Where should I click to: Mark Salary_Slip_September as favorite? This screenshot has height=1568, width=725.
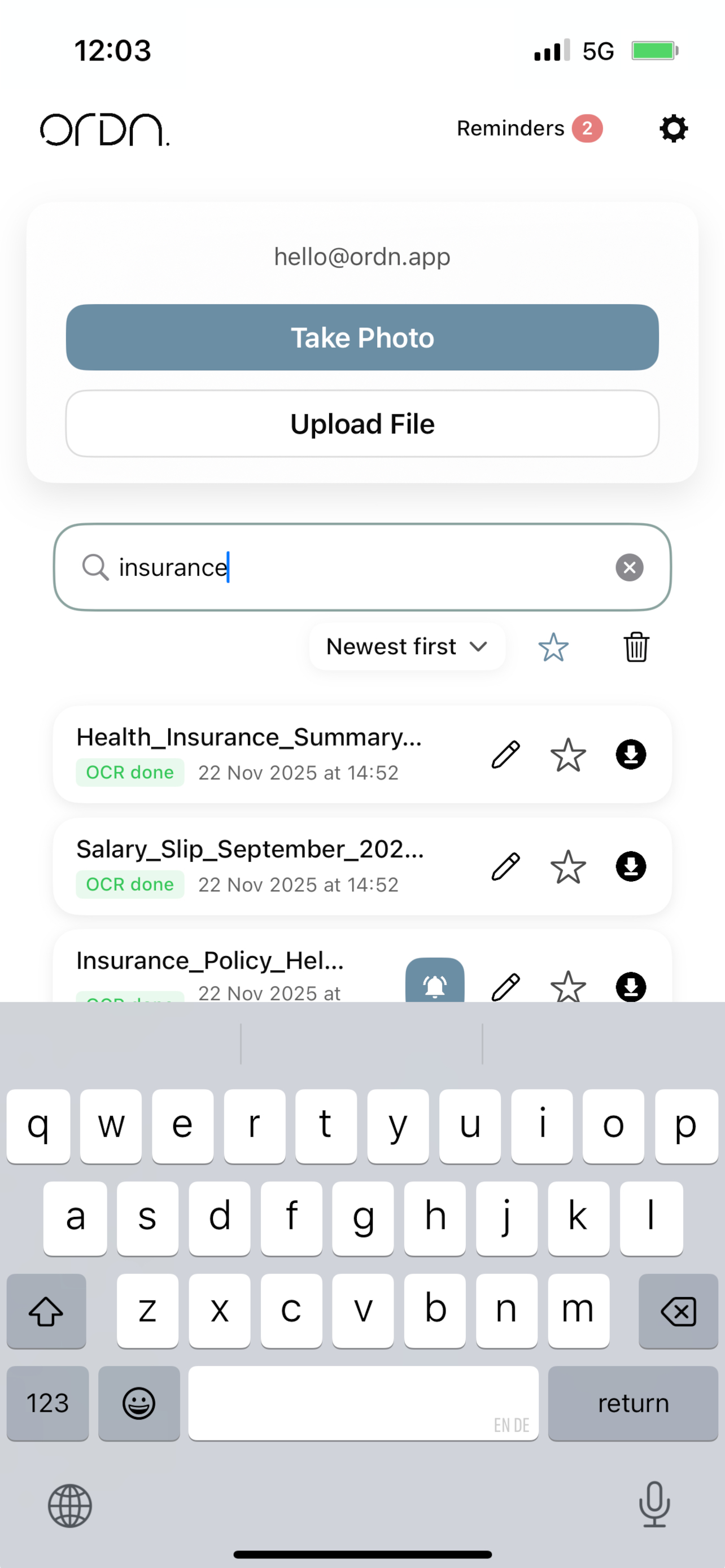[568, 867]
